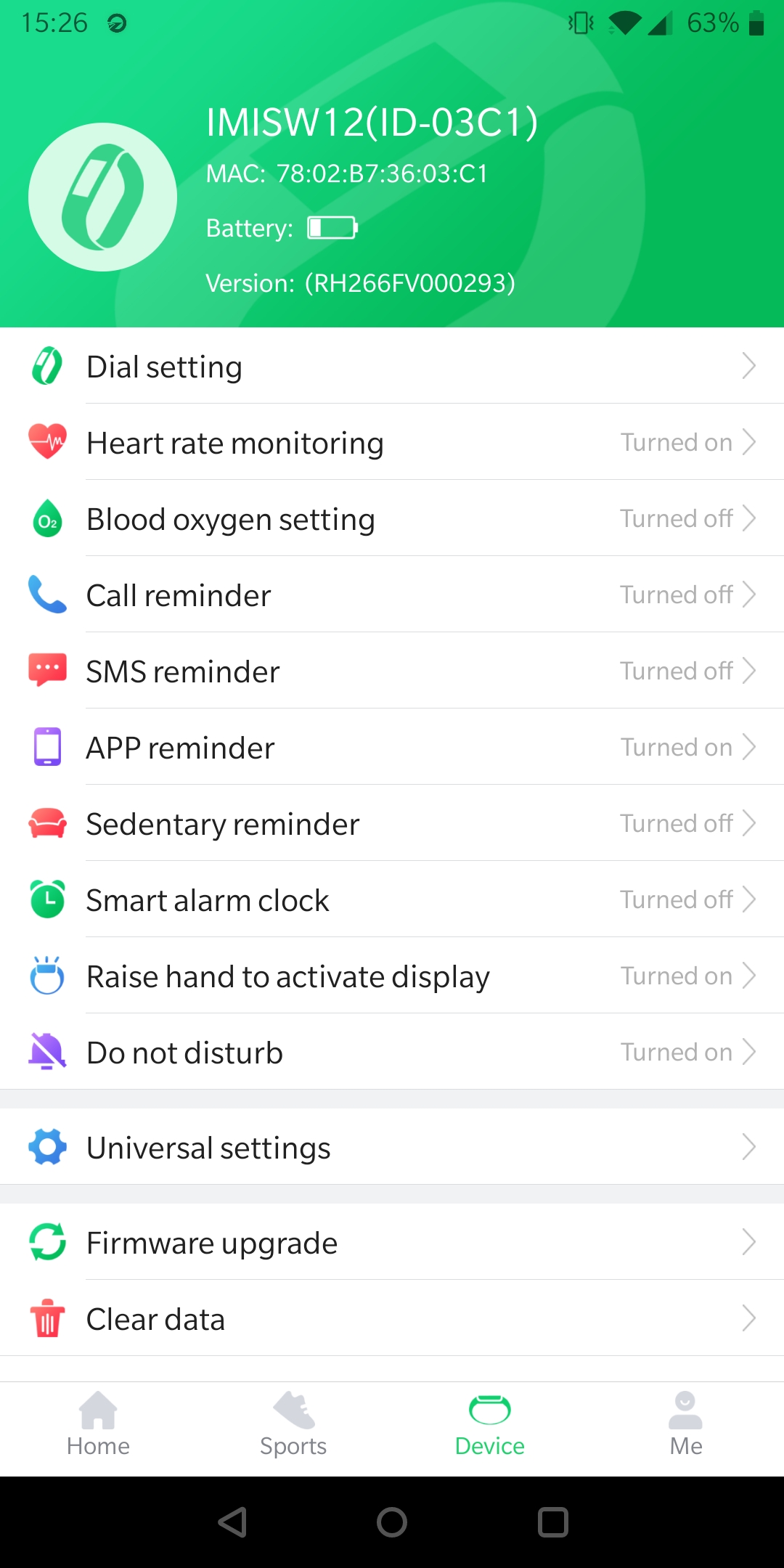Screen dimensions: 784x1568
Task: Open APP reminder settings
Action: pyautogui.click(x=392, y=747)
